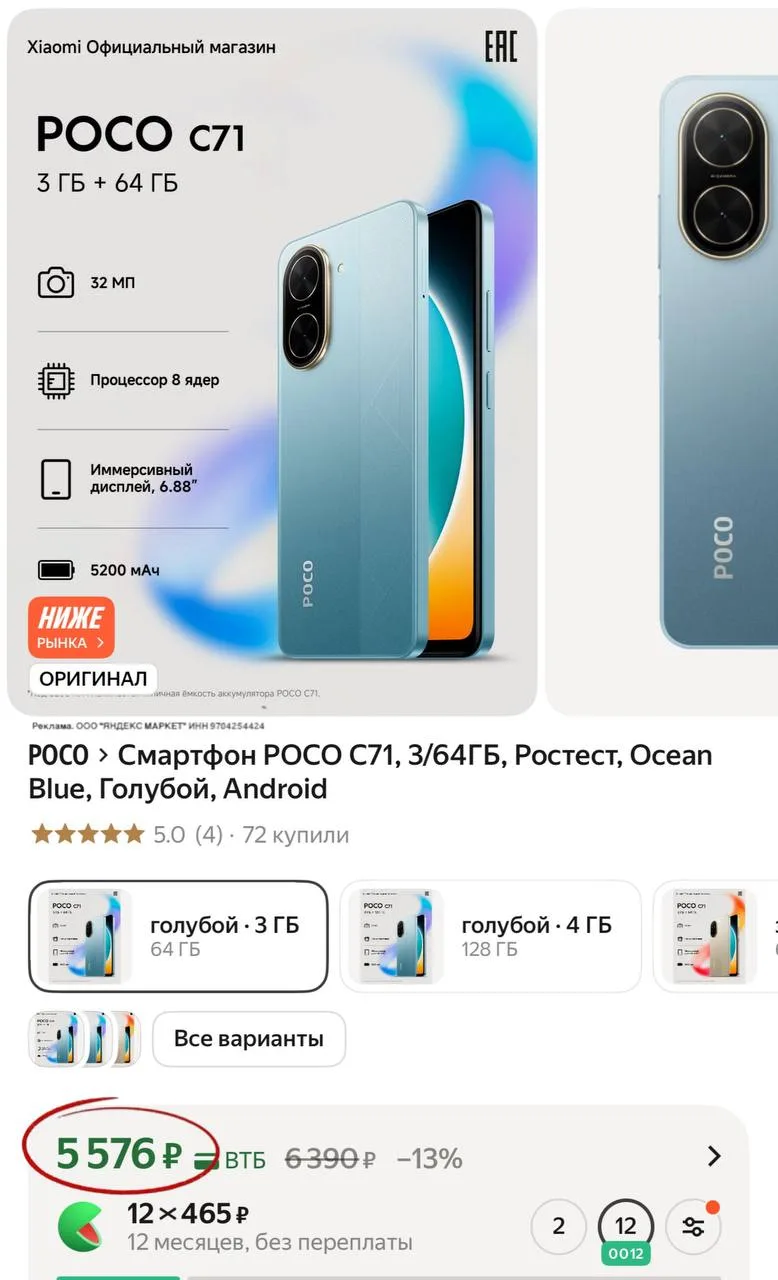Tap the Все варианты button
The image size is (778, 1280).
pos(248,1039)
